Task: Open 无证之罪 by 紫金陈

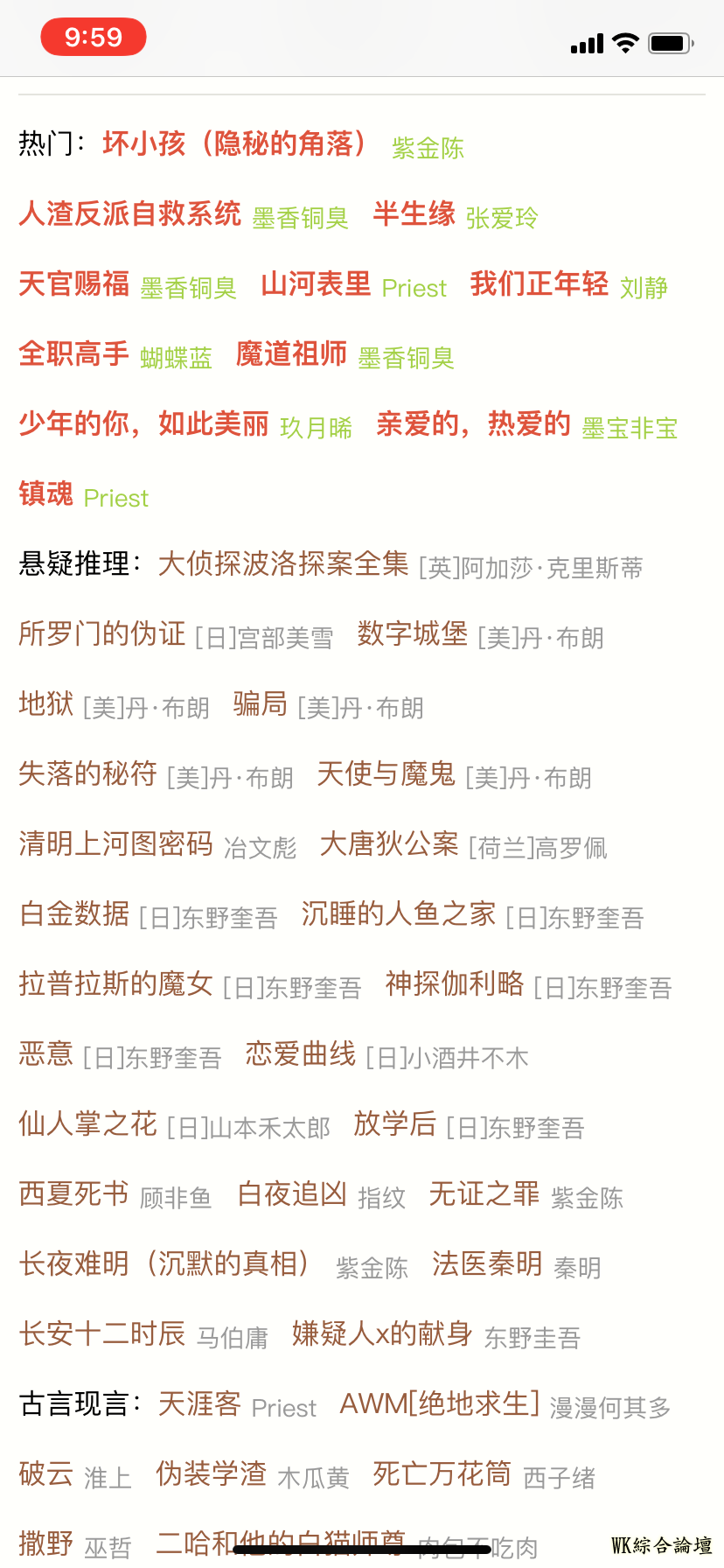Action: coord(484,1193)
